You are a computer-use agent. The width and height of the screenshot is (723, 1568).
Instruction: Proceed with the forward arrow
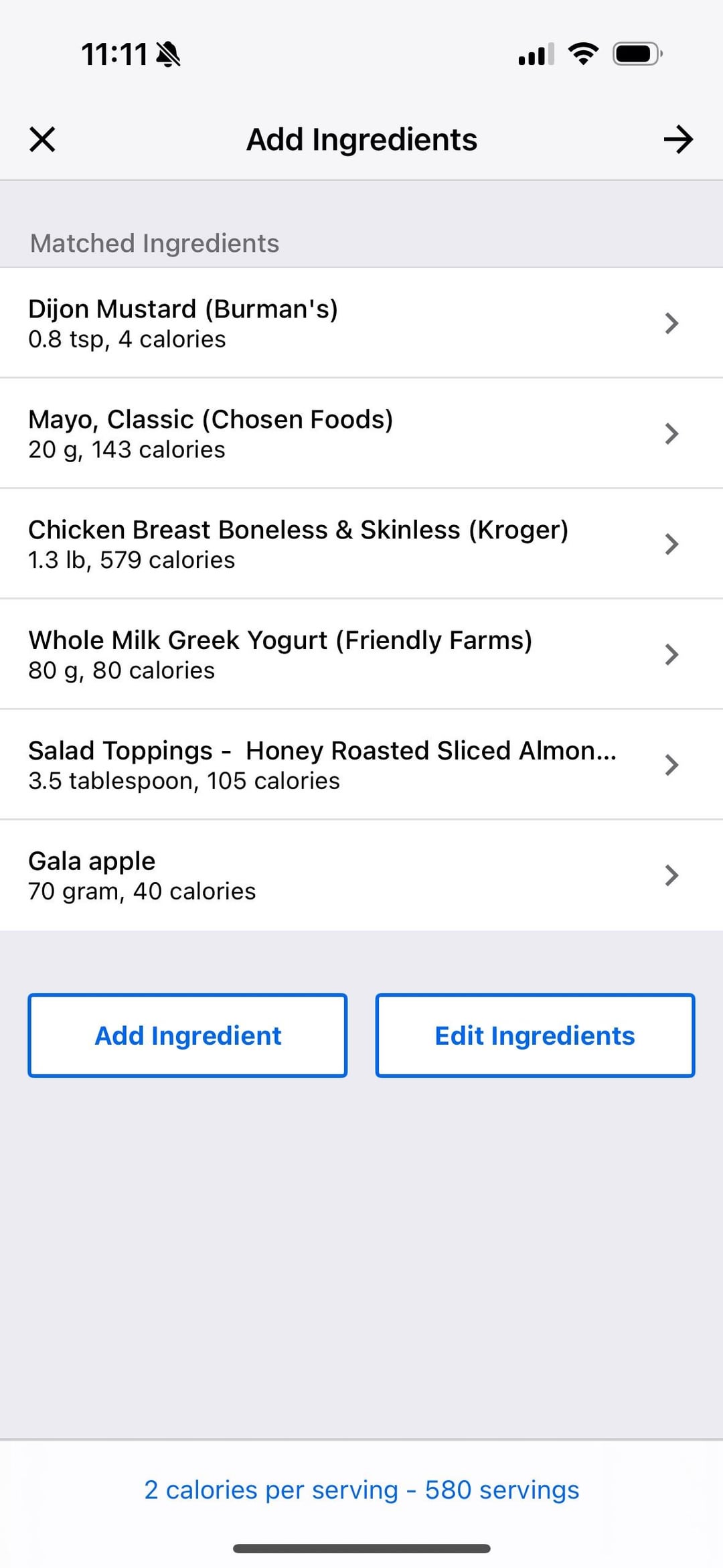tap(678, 139)
